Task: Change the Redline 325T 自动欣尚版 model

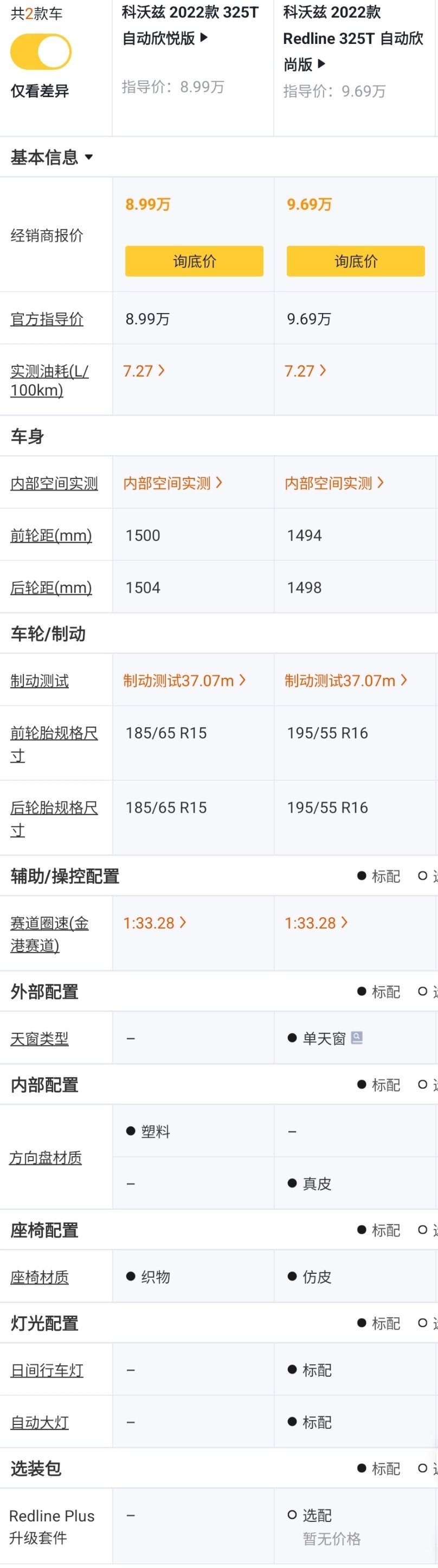Action: (353, 38)
